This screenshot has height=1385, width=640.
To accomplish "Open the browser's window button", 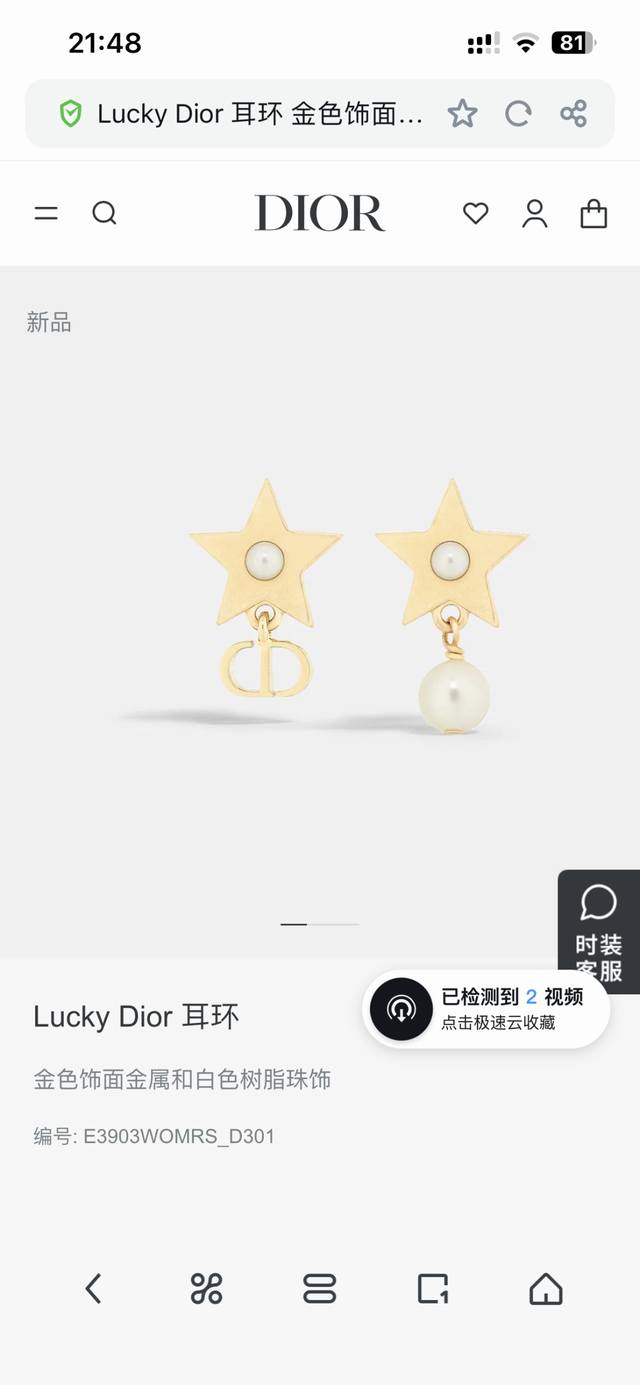I will pyautogui.click(x=432, y=1288).
